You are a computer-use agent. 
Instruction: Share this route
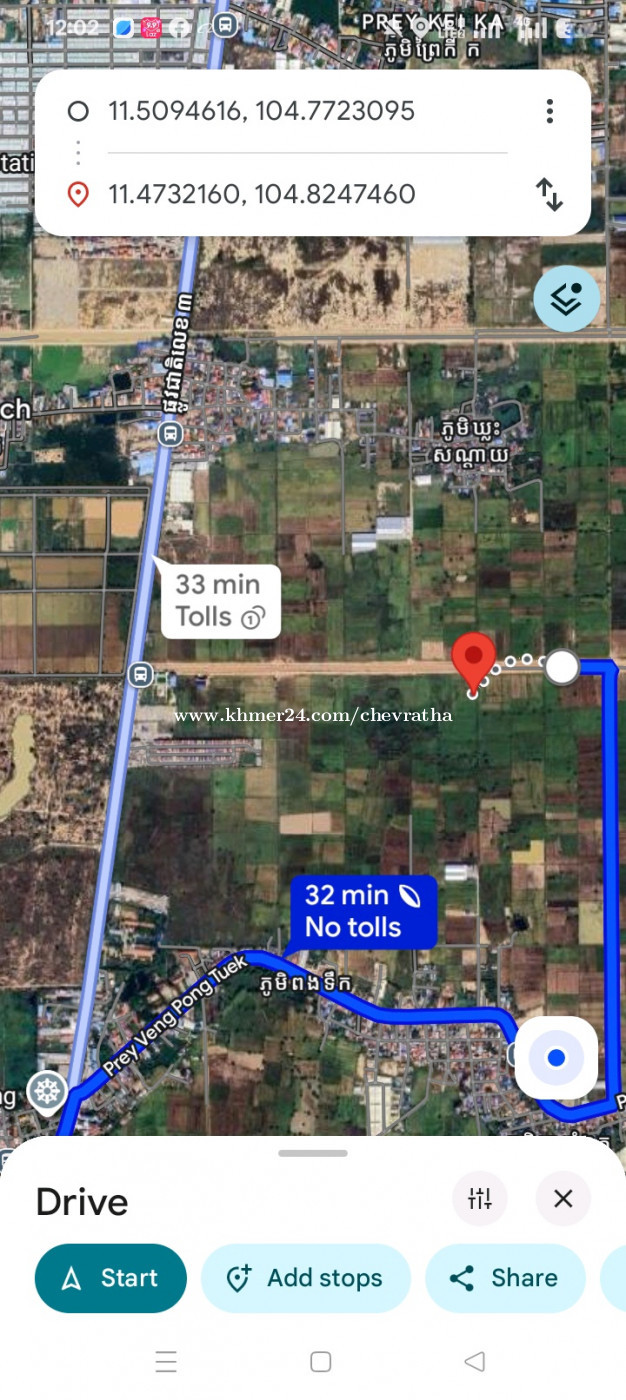[505, 1278]
